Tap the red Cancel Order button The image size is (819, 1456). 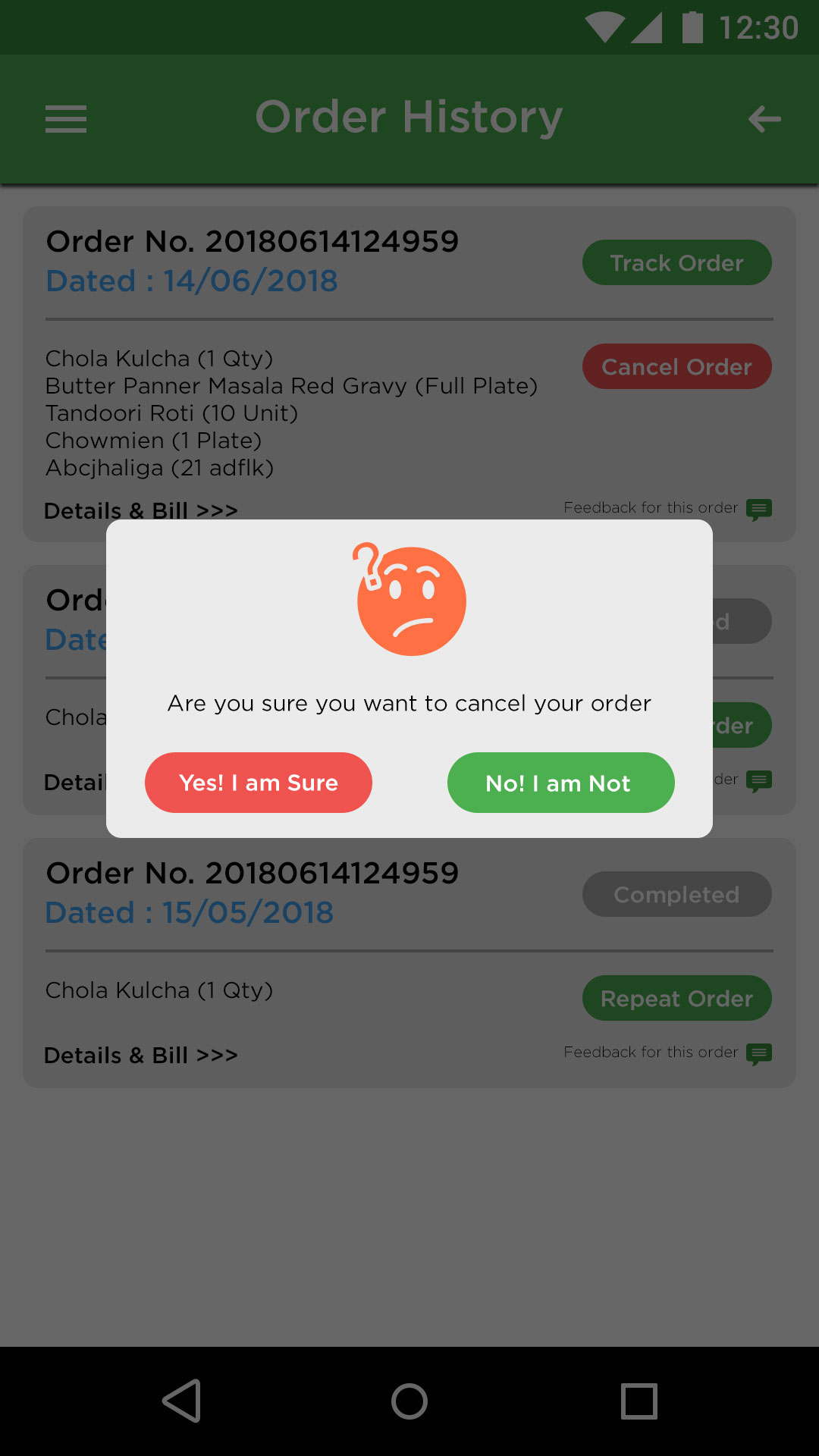tap(676, 366)
